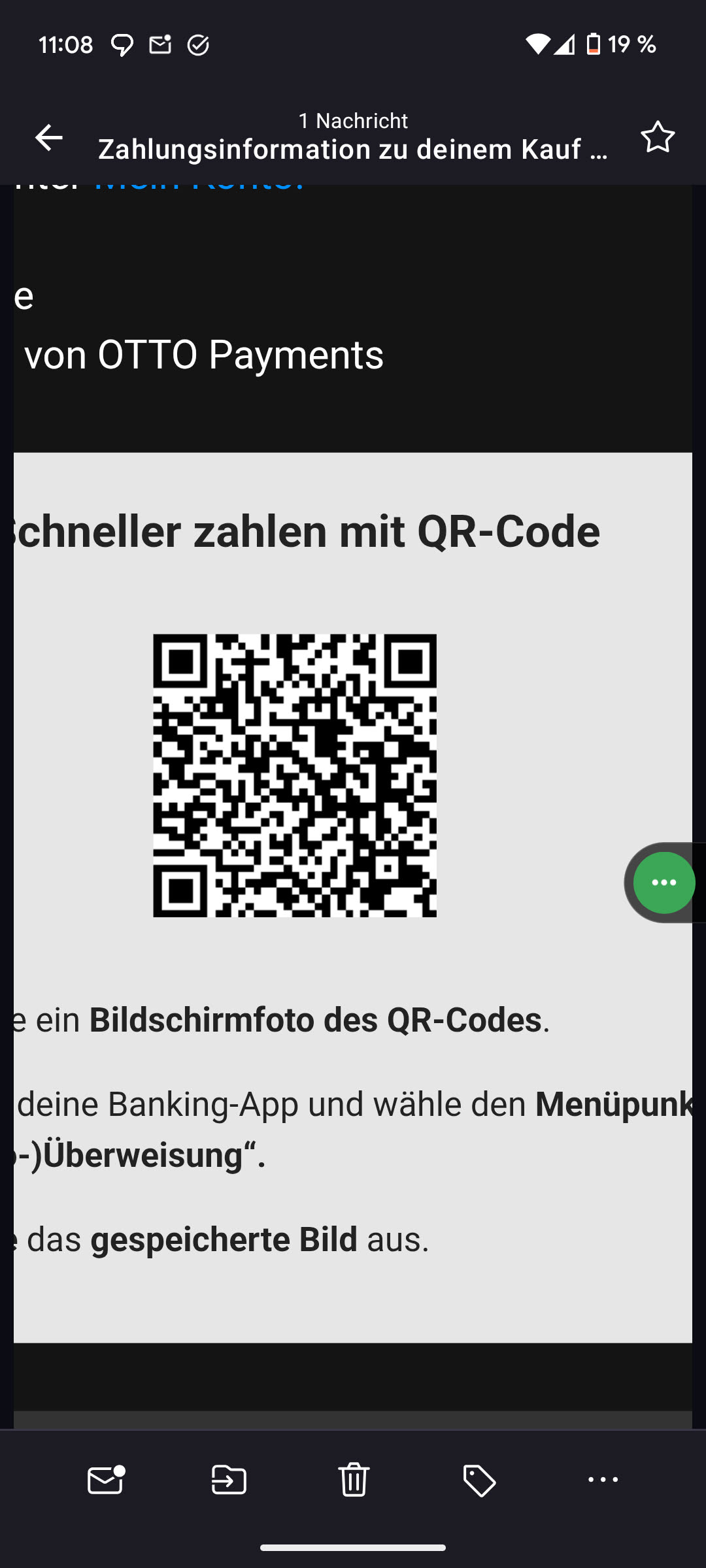The image size is (706, 1568).
Task: Star this email message
Action: tap(657, 137)
